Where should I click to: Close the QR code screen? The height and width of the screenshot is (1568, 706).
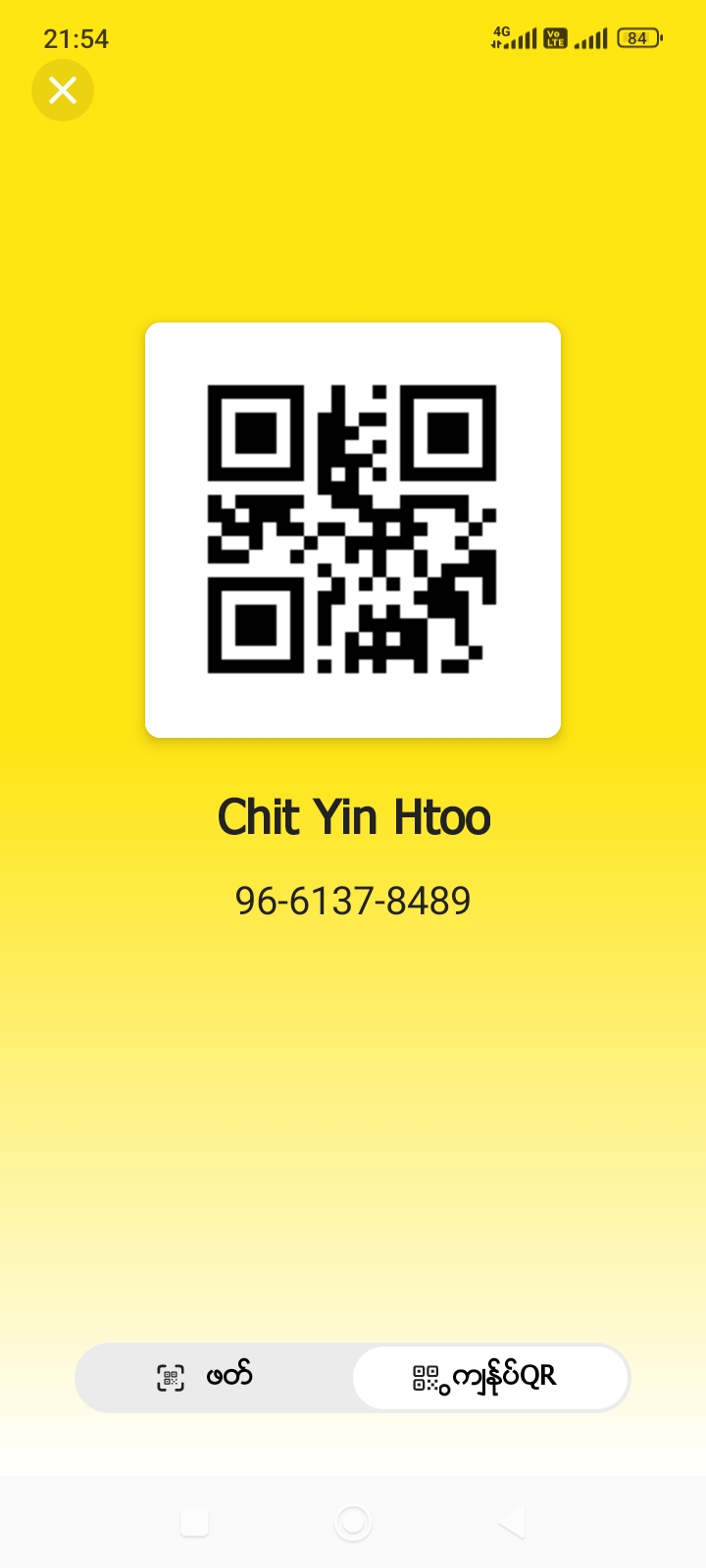coord(63,90)
